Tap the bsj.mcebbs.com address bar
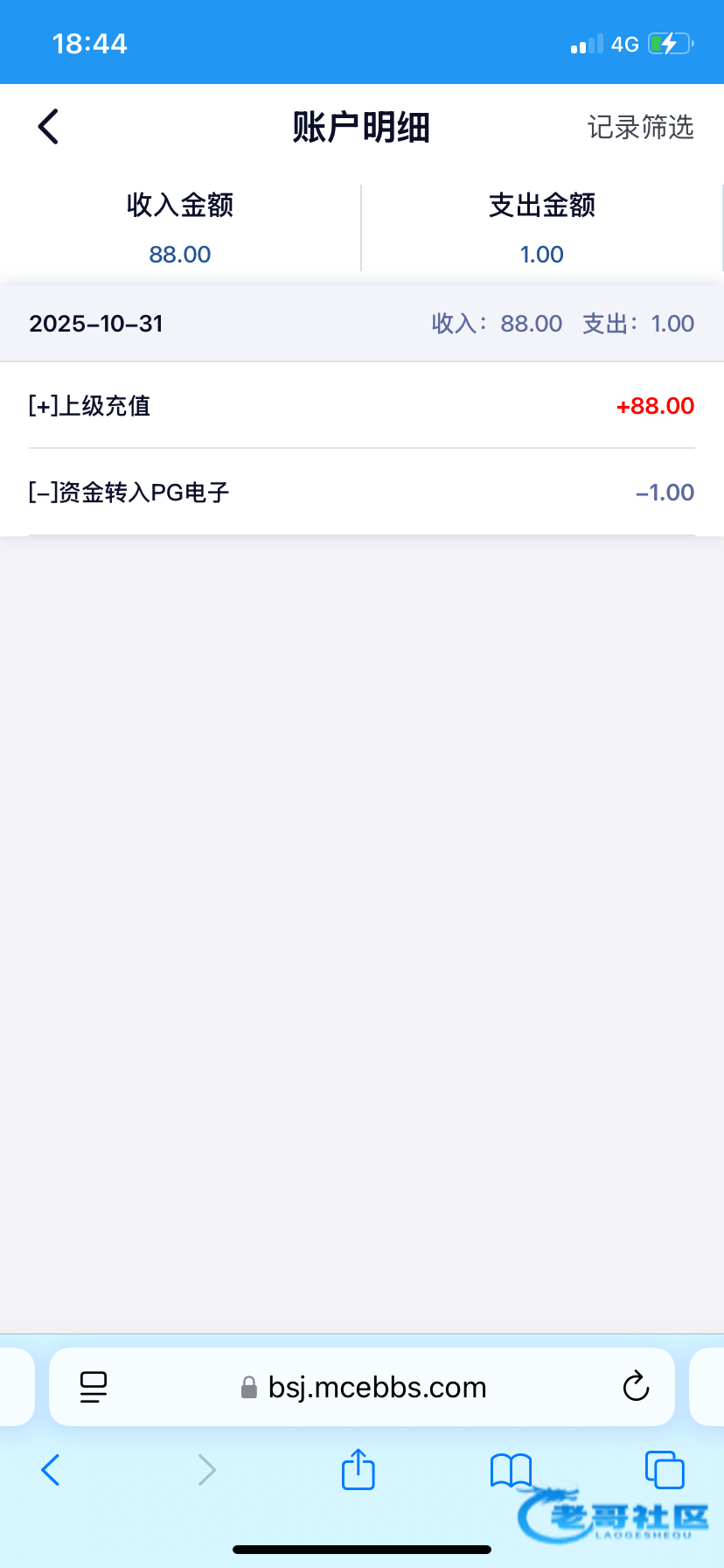 tap(376, 1387)
